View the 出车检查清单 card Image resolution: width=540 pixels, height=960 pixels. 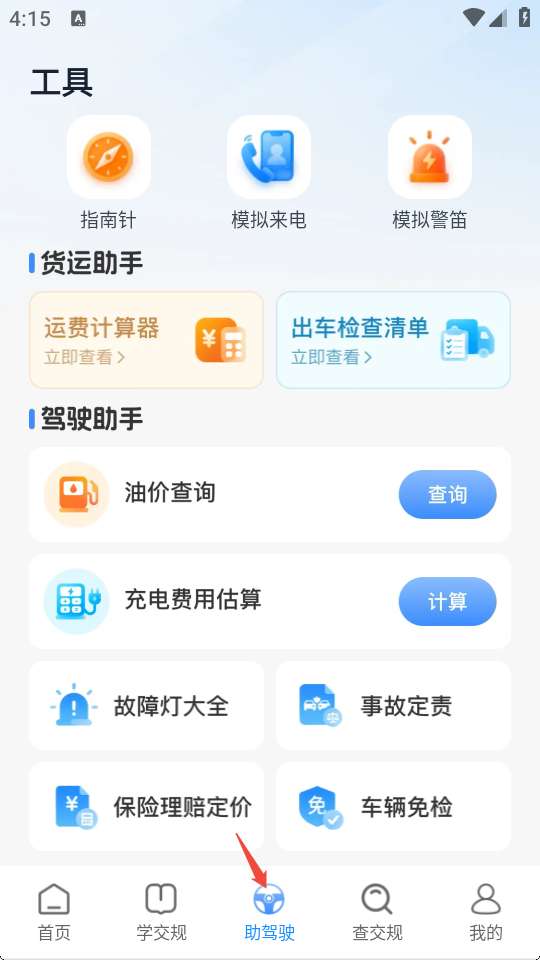[x=393, y=340]
